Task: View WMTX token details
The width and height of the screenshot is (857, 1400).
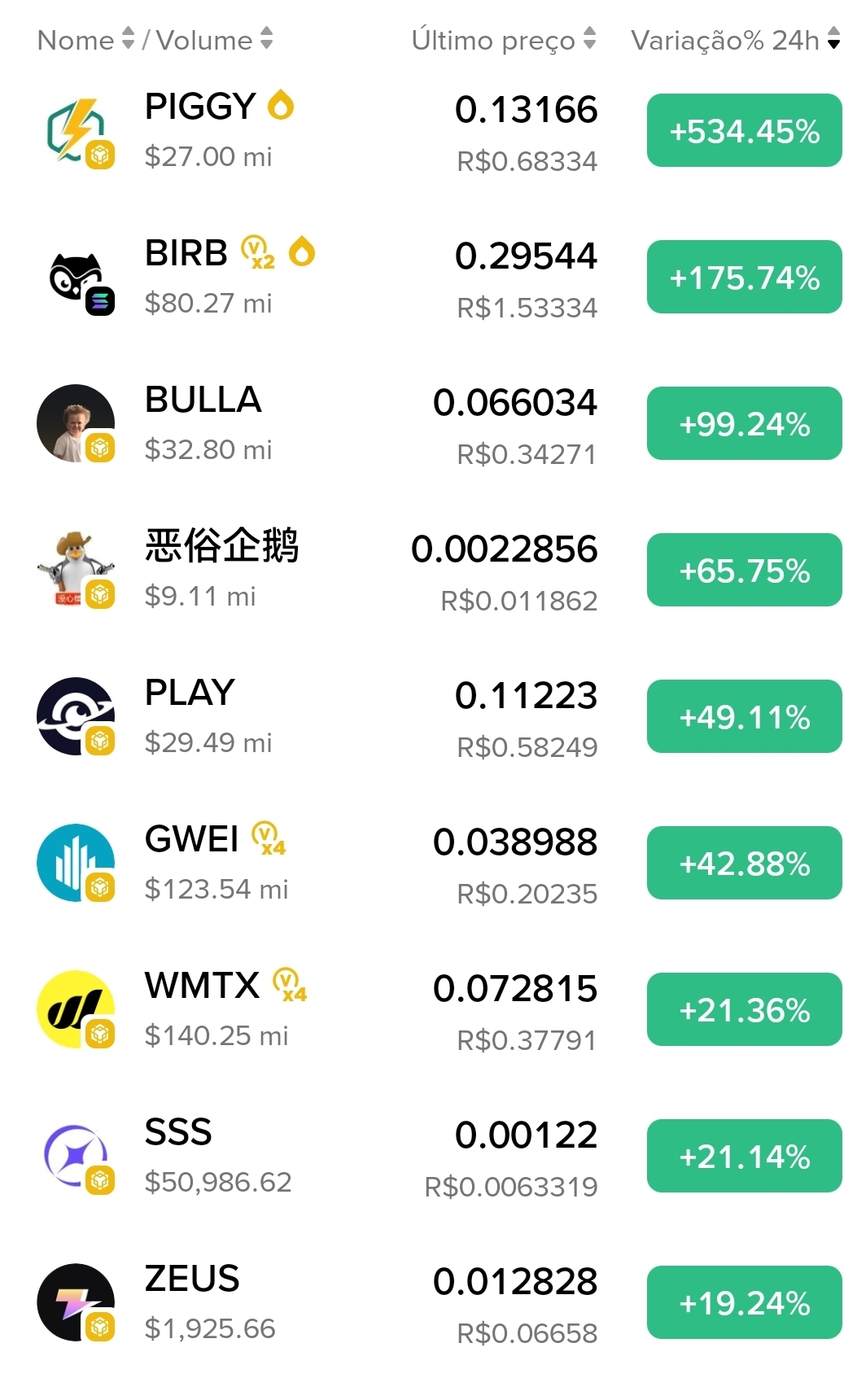Action: pos(202,986)
